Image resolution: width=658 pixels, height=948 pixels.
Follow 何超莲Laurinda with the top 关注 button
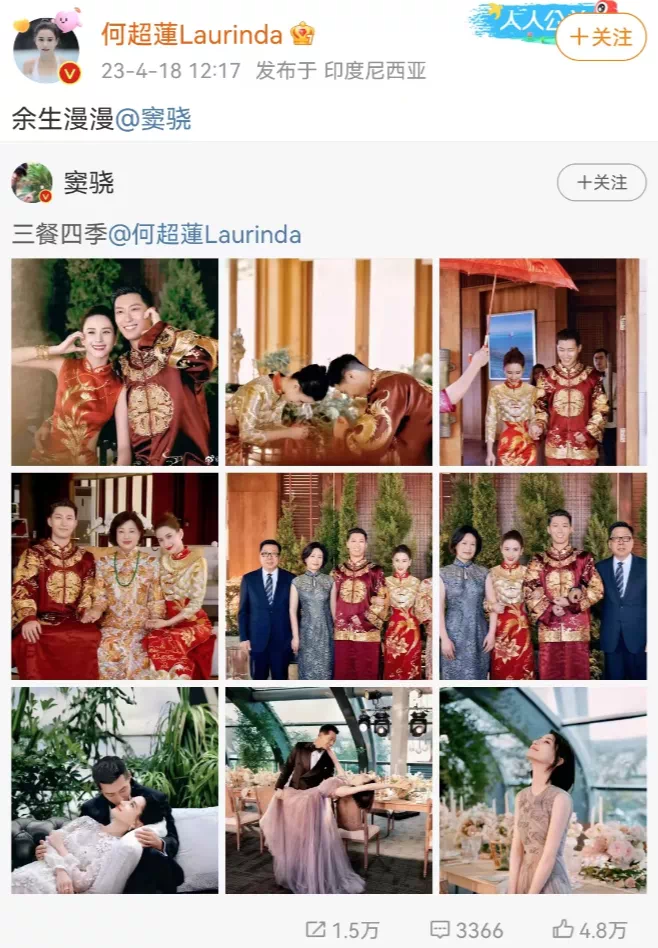click(x=601, y=37)
